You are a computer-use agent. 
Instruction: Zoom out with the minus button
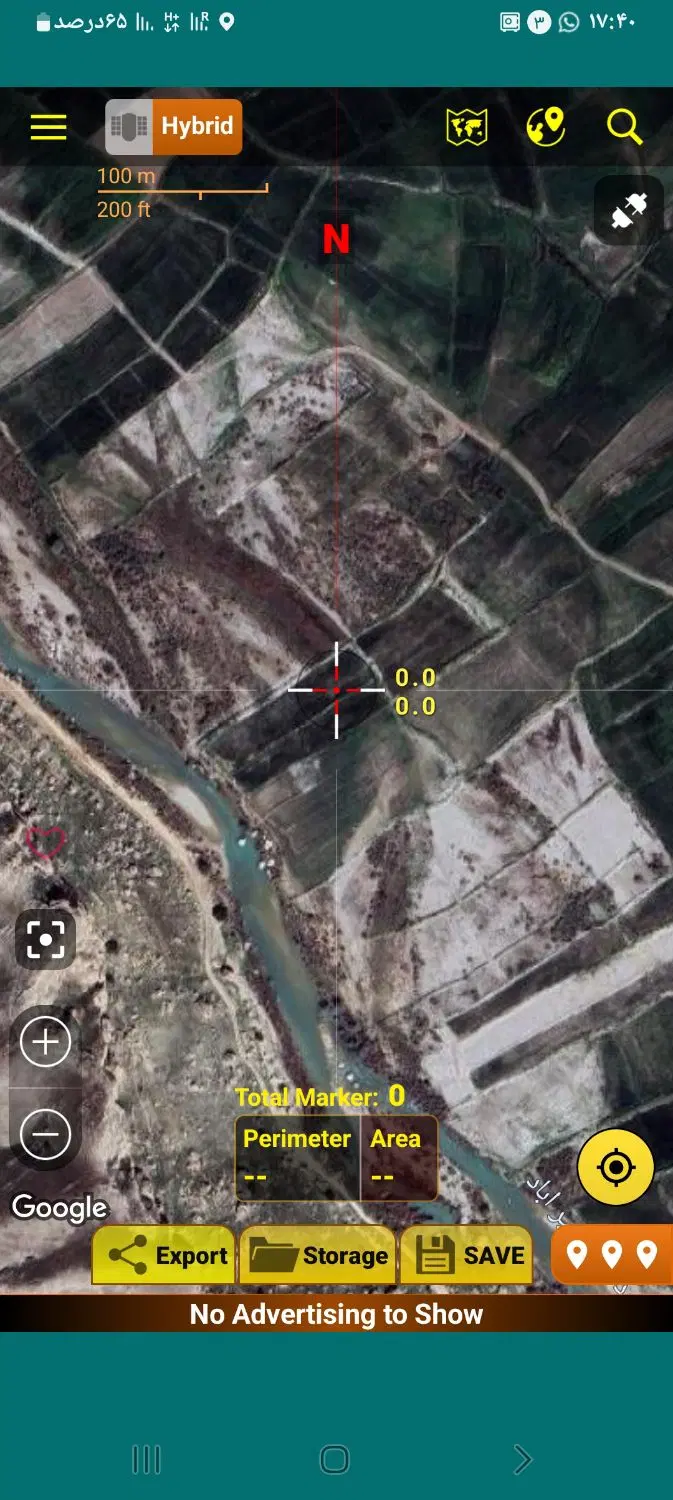[46, 1135]
